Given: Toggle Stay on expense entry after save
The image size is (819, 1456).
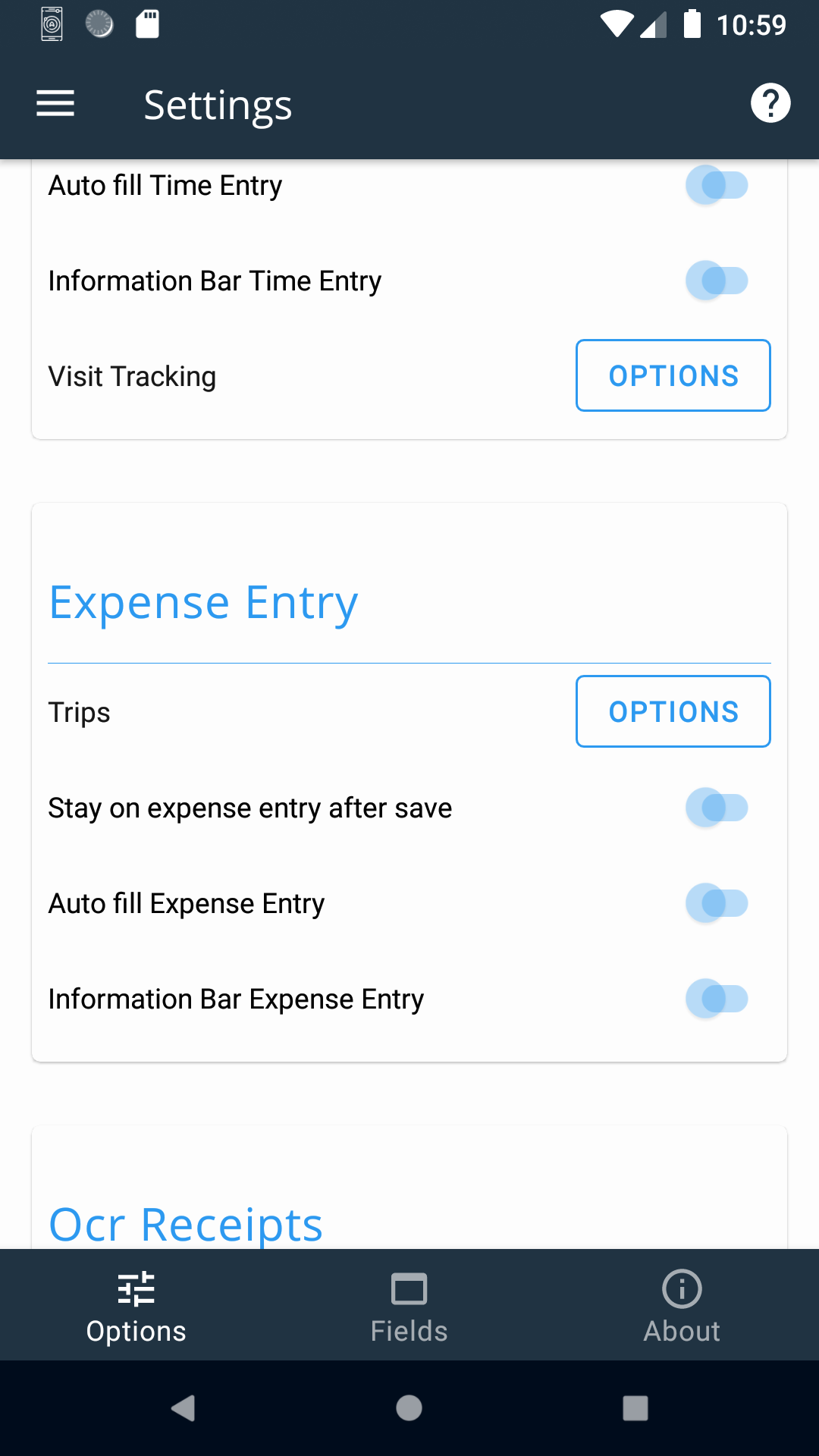Looking at the screenshot, I should pos(716,807).
